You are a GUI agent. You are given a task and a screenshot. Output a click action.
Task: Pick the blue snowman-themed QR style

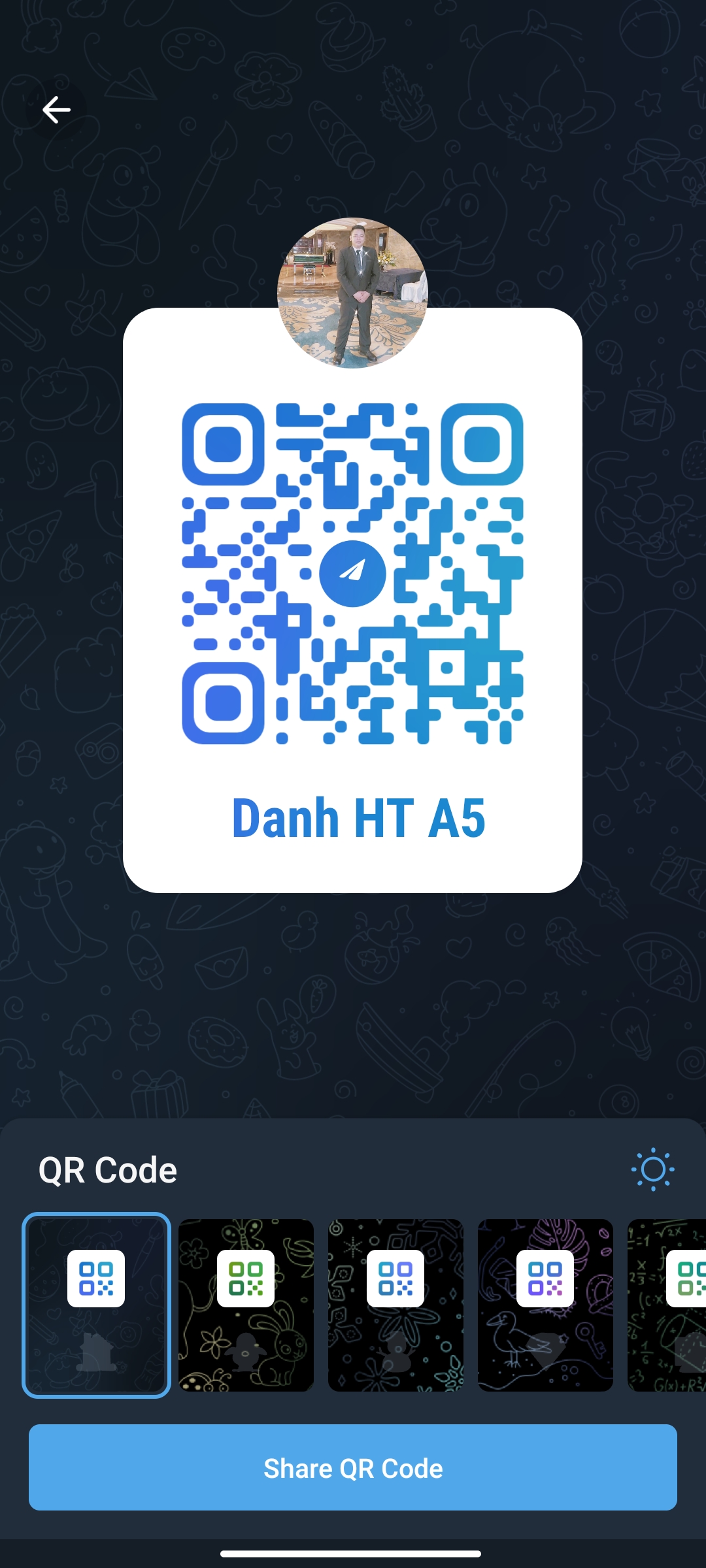point(395,1305)
